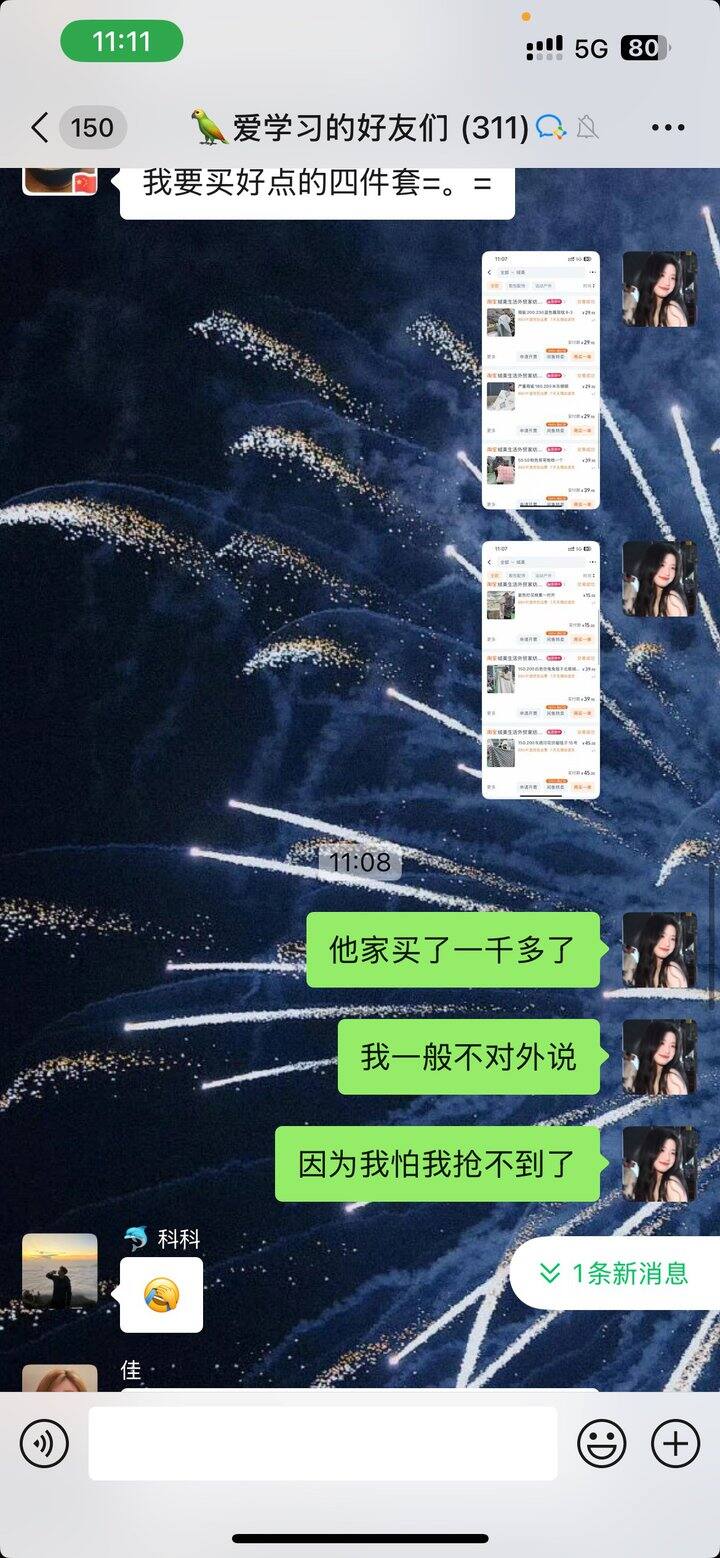This screenshot has width=720, height=1558.
Task: Jump to the 1条新消息 notification
Action: (615, 1273)
